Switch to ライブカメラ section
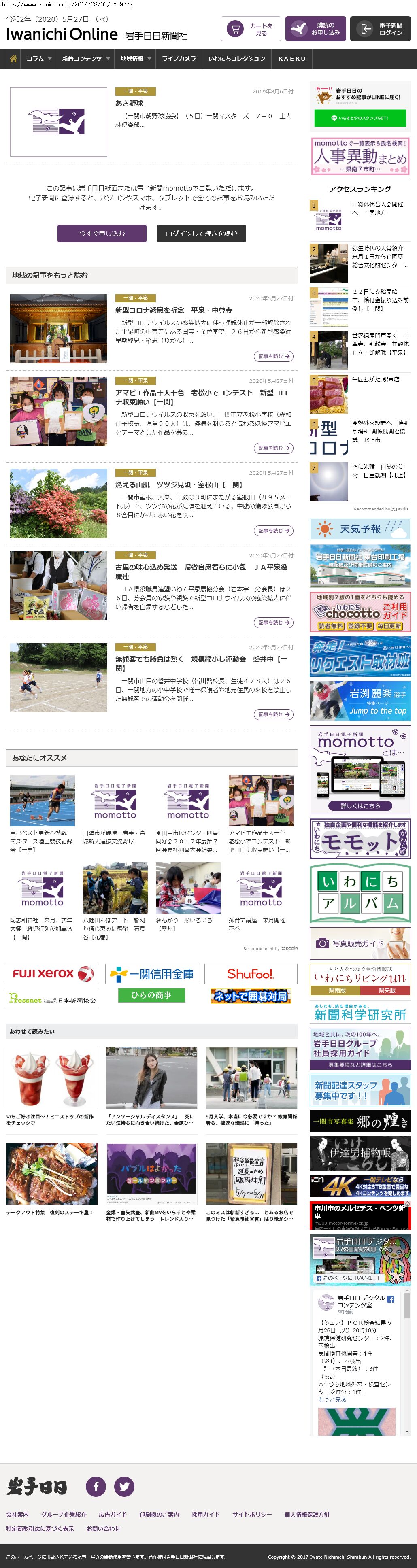Viewport: 417px width, 1568px height. click(179, 59)
